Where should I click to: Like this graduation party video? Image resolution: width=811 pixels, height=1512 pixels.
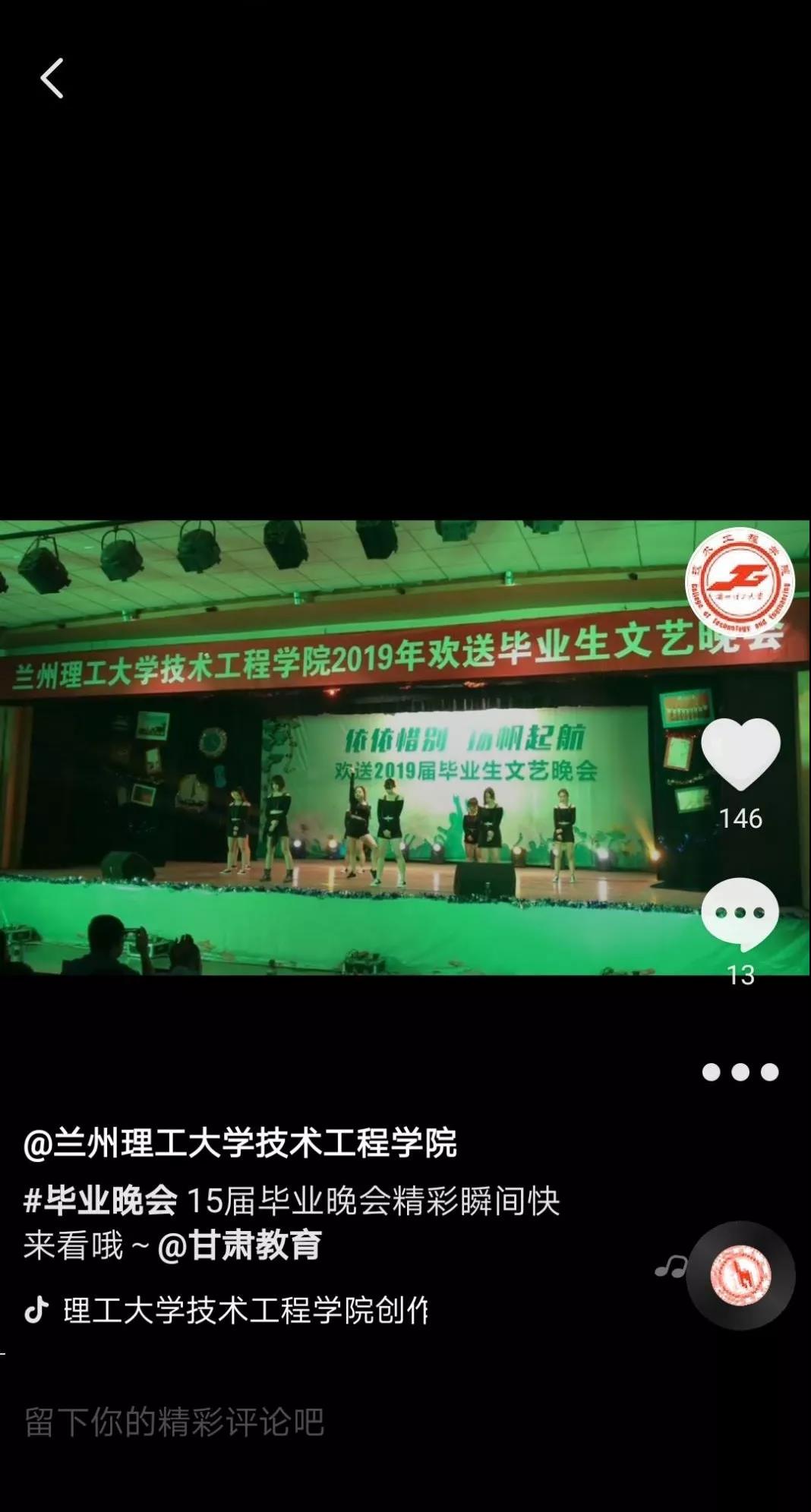740,753
